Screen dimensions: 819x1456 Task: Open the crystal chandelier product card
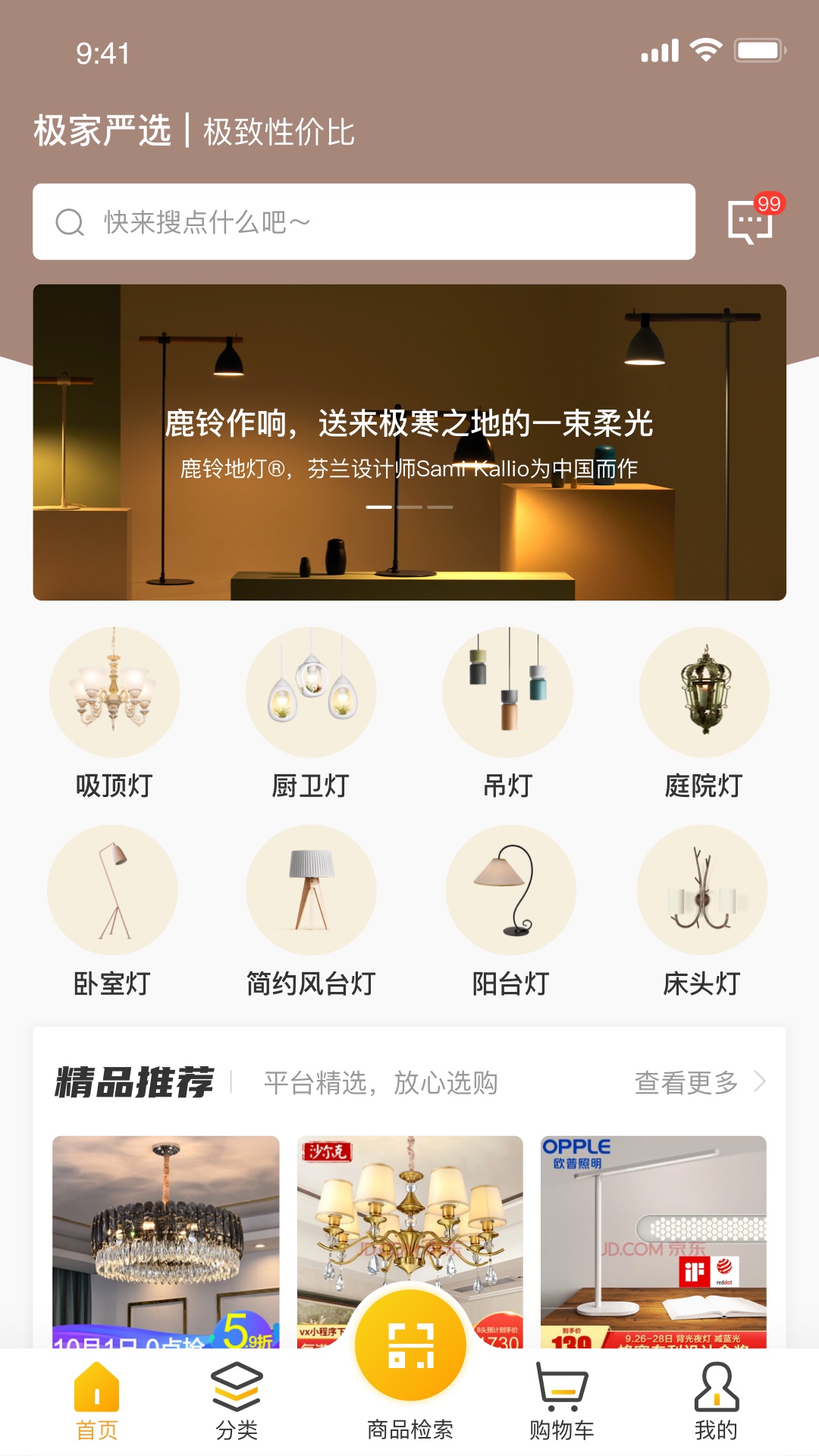(165, 1241)
